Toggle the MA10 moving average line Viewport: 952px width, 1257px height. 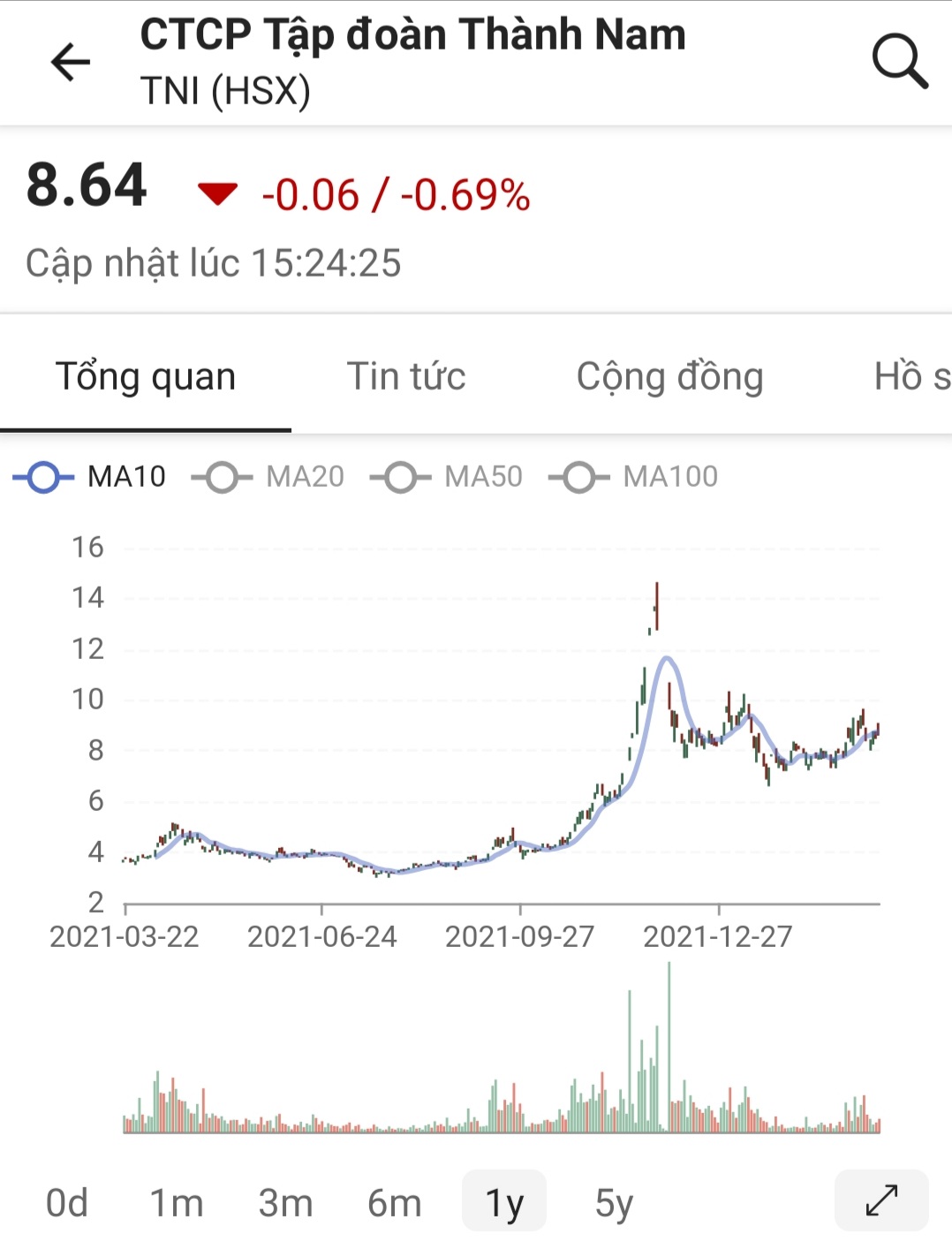tap(90, 477)
